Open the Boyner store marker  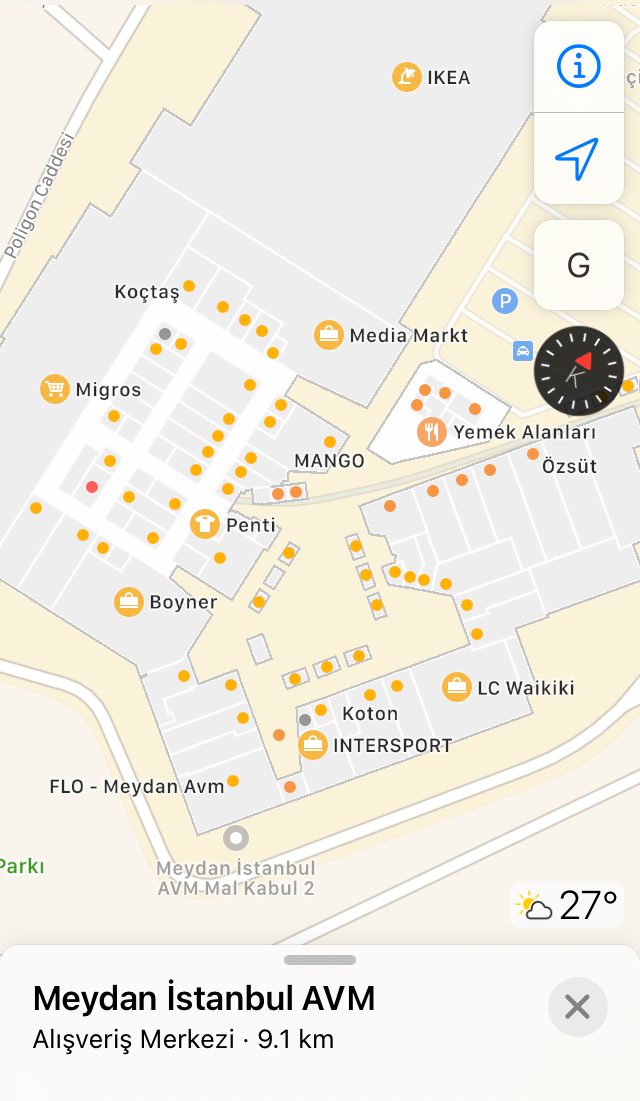click(x=128, y=601)
